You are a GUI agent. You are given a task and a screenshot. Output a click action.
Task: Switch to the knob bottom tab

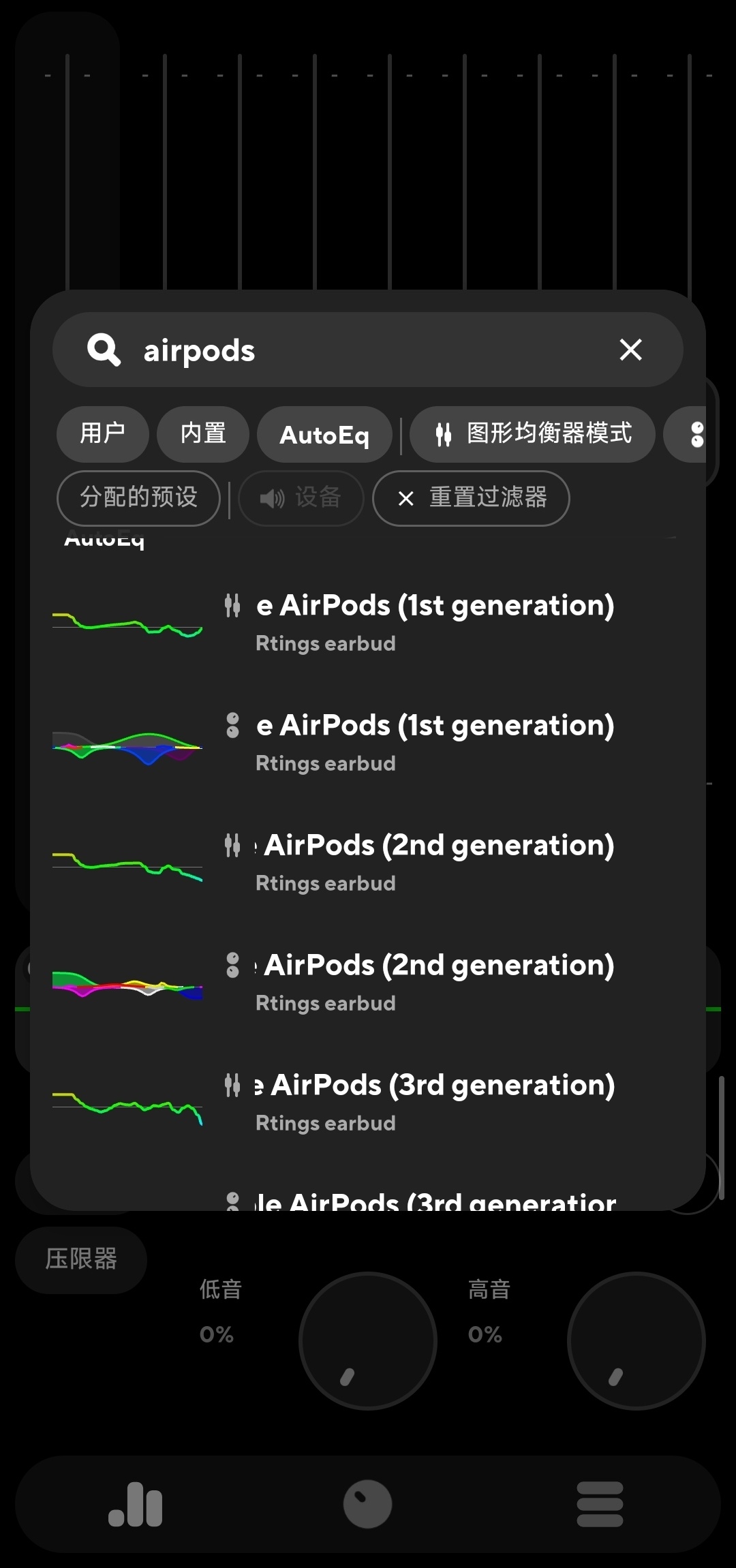click(x=367, y=1505)
